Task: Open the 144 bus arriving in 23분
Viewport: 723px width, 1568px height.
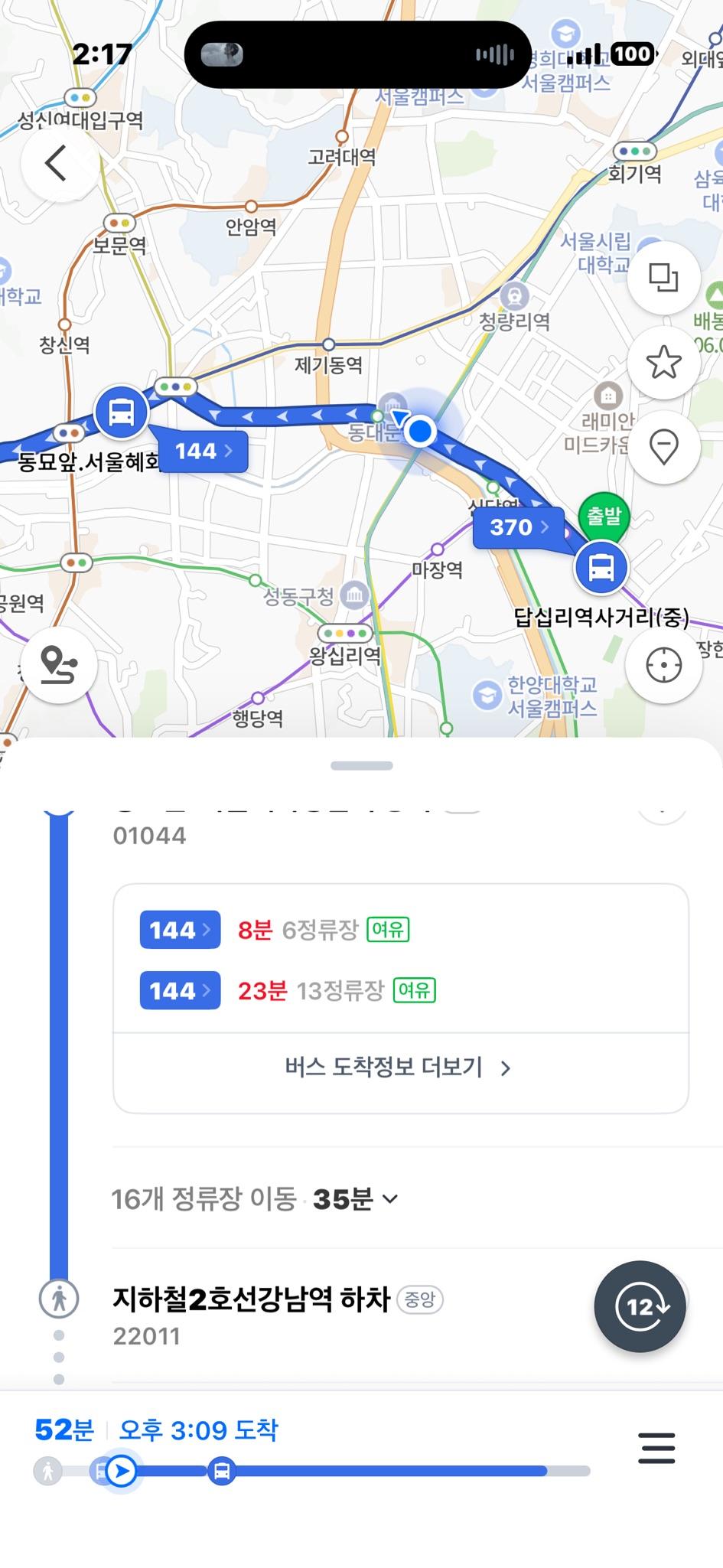Action: point(181,991)
